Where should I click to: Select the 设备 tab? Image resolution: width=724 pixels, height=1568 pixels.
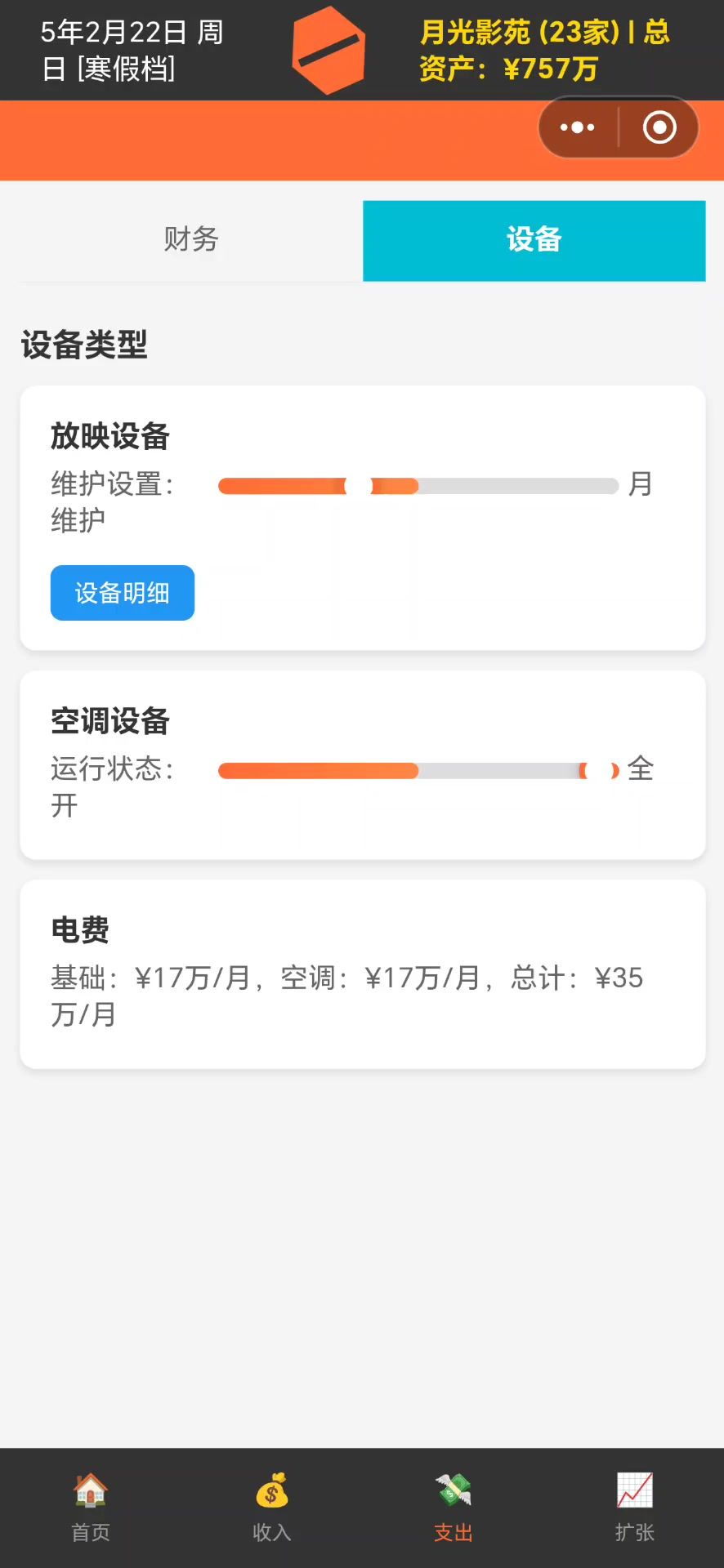coord(534,240)
